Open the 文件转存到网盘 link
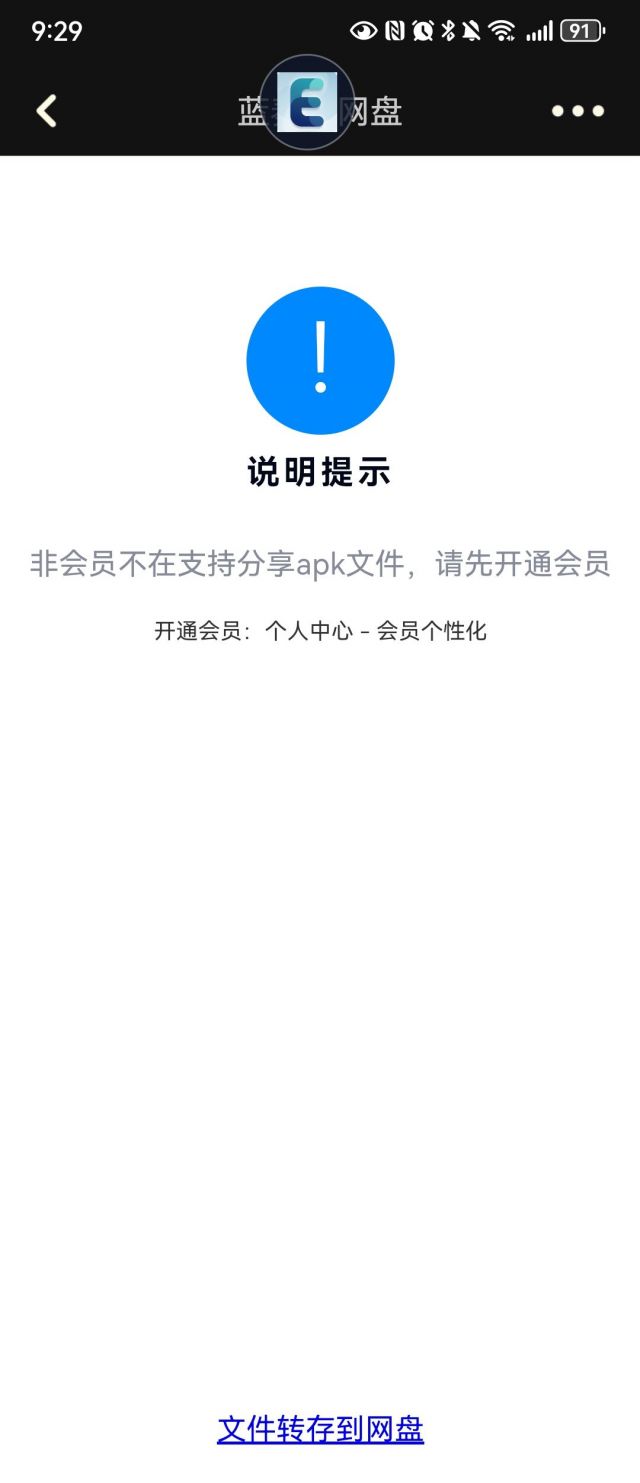 tap(320, 1429)
